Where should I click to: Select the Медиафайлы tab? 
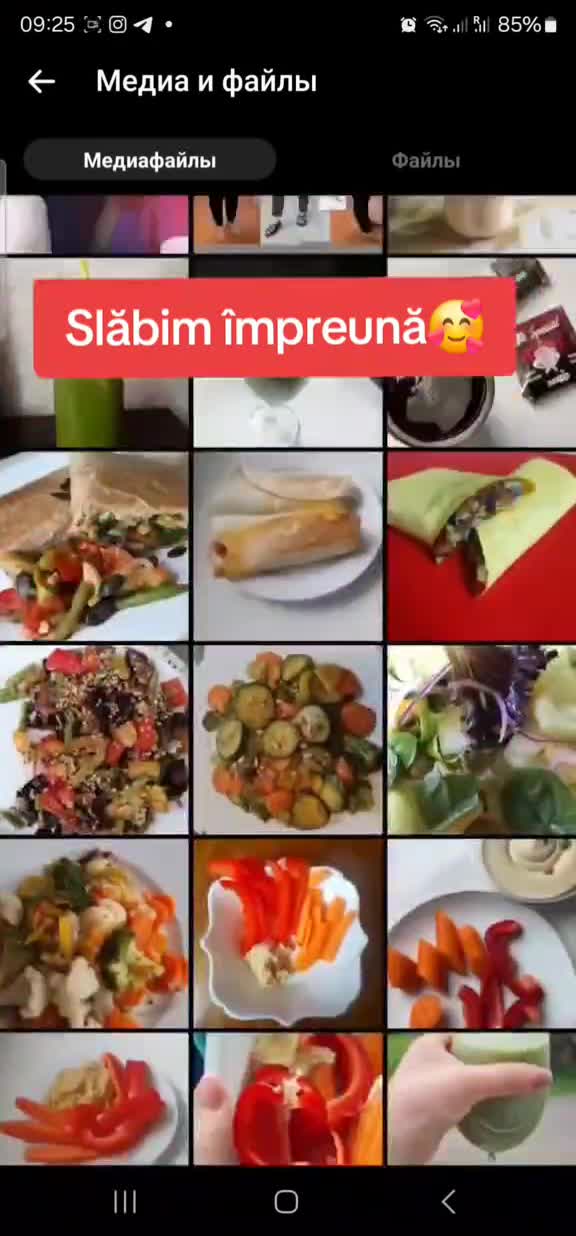coord(150,160)
